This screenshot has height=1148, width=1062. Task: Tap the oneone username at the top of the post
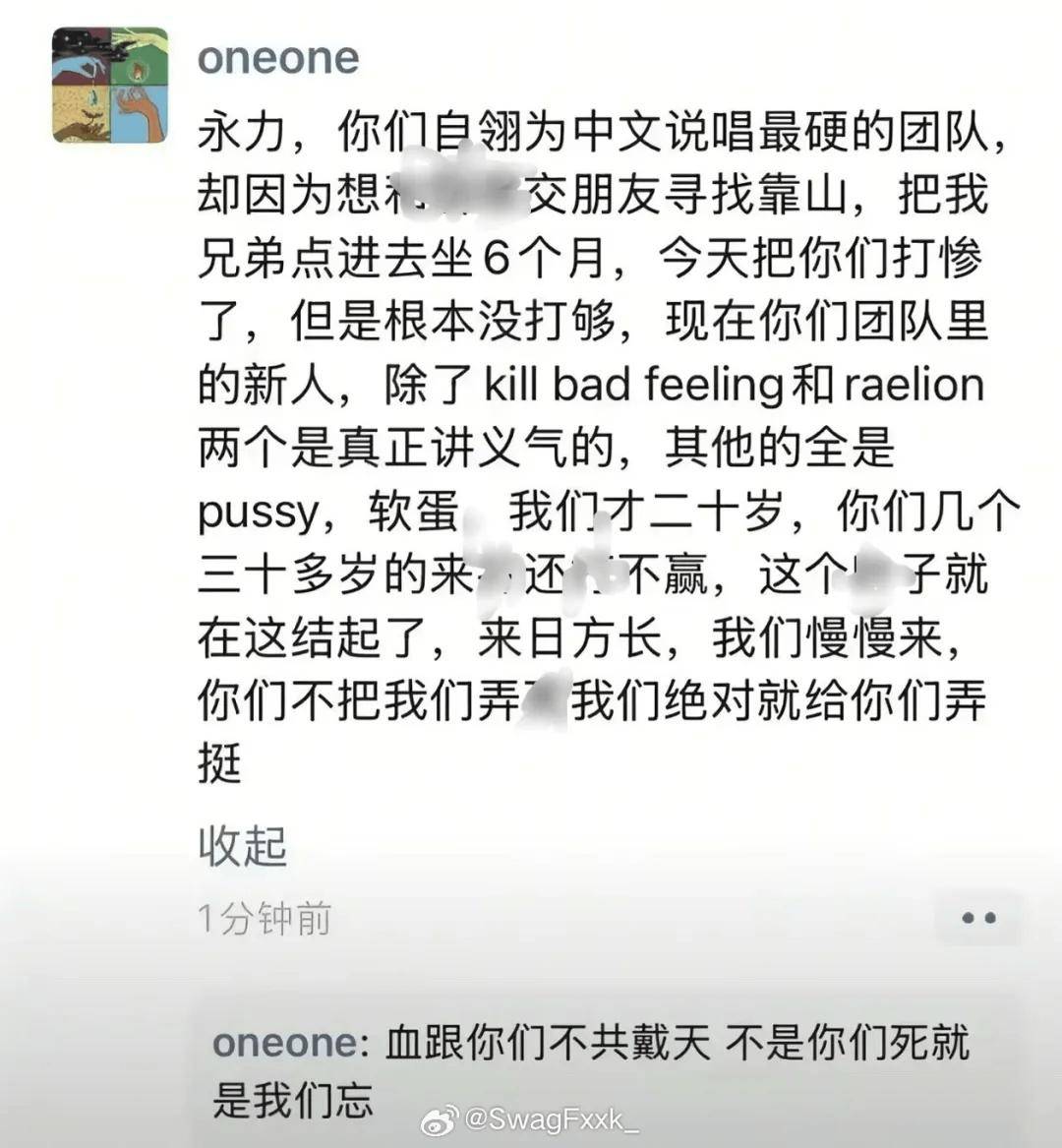point(278,58)
